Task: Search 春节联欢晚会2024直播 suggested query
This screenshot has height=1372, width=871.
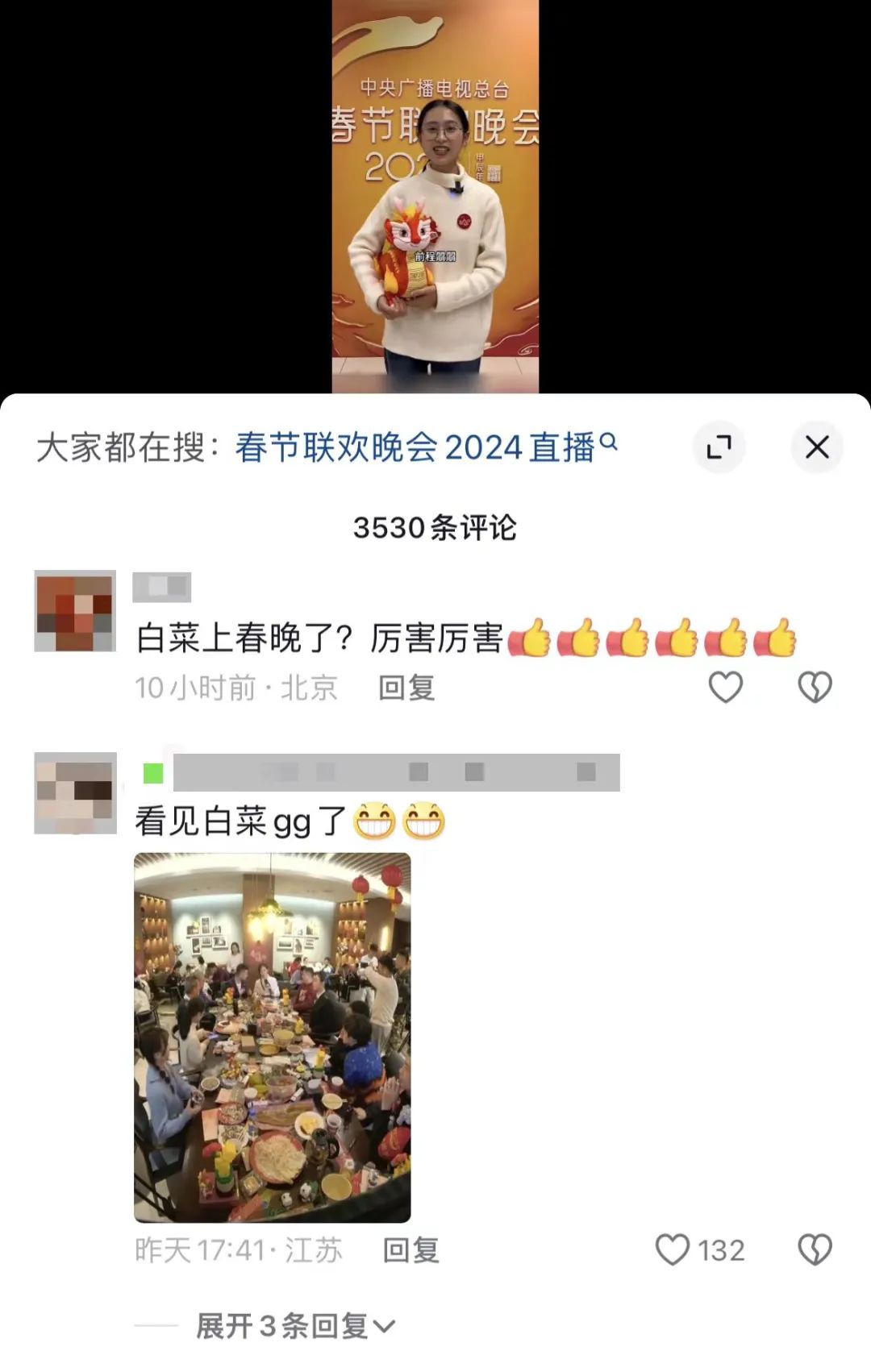Action: (425, 447)
